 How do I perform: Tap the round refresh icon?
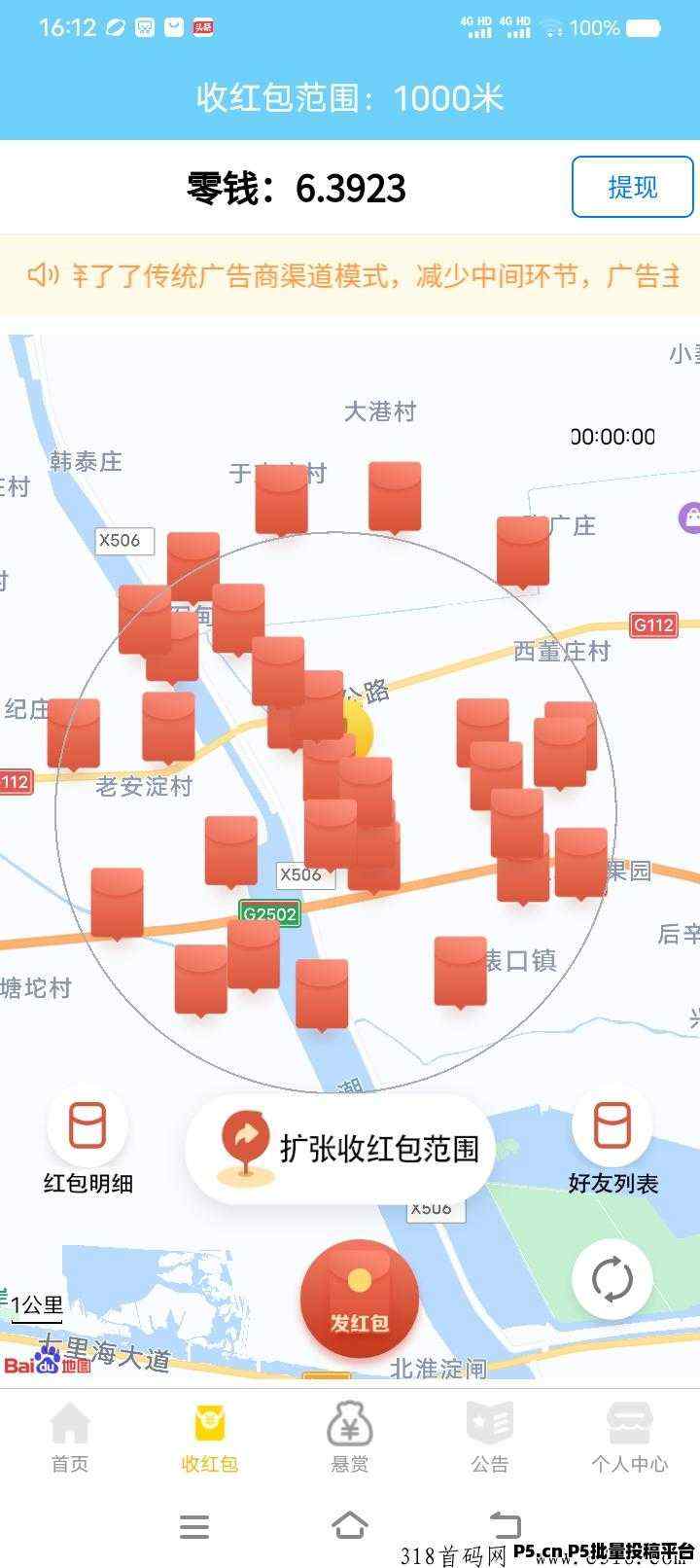[x=612, y=1279]
